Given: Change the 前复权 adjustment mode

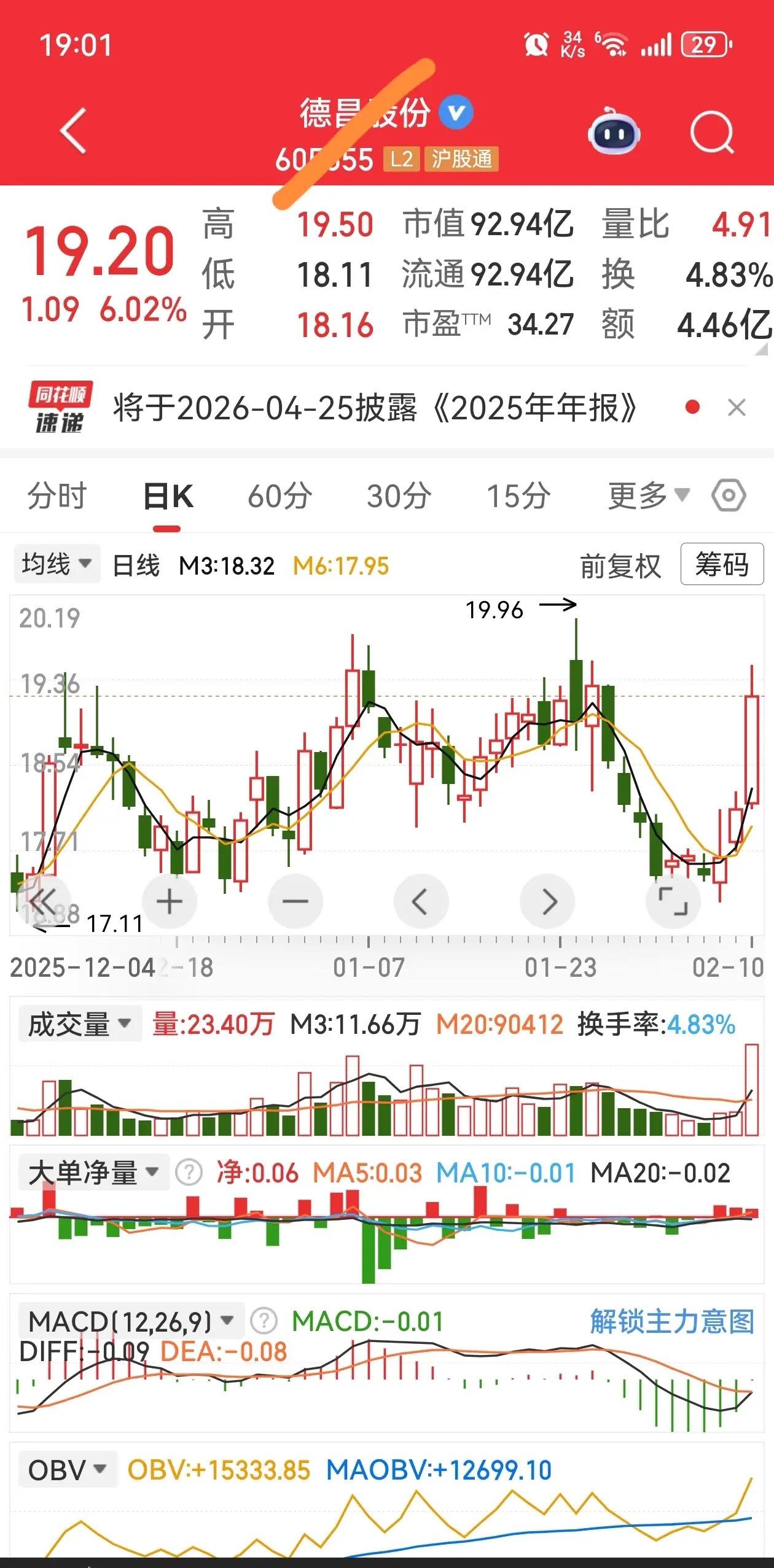Looking at the screenshot, I should [x=620, y=565].
